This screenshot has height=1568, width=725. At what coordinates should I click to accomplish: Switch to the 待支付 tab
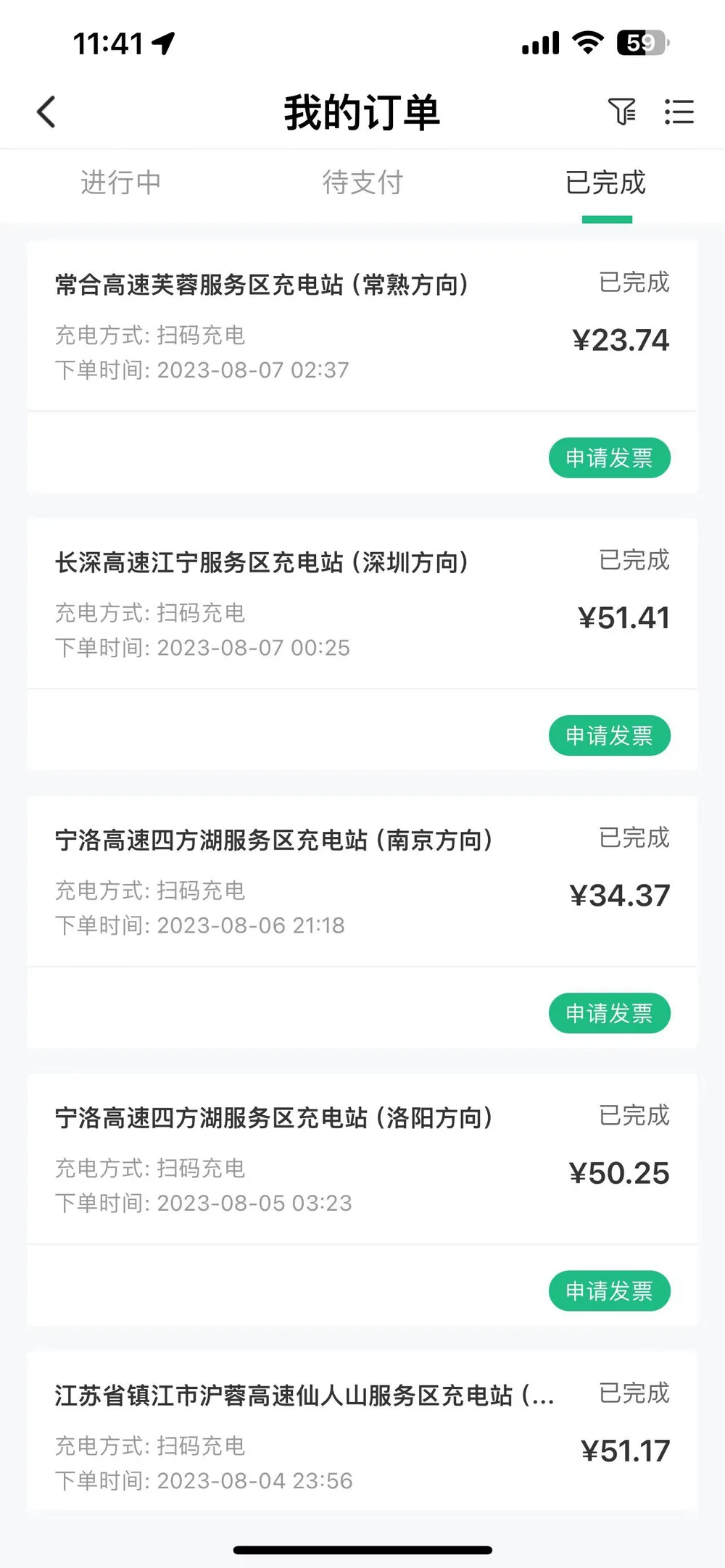(362, 183)
